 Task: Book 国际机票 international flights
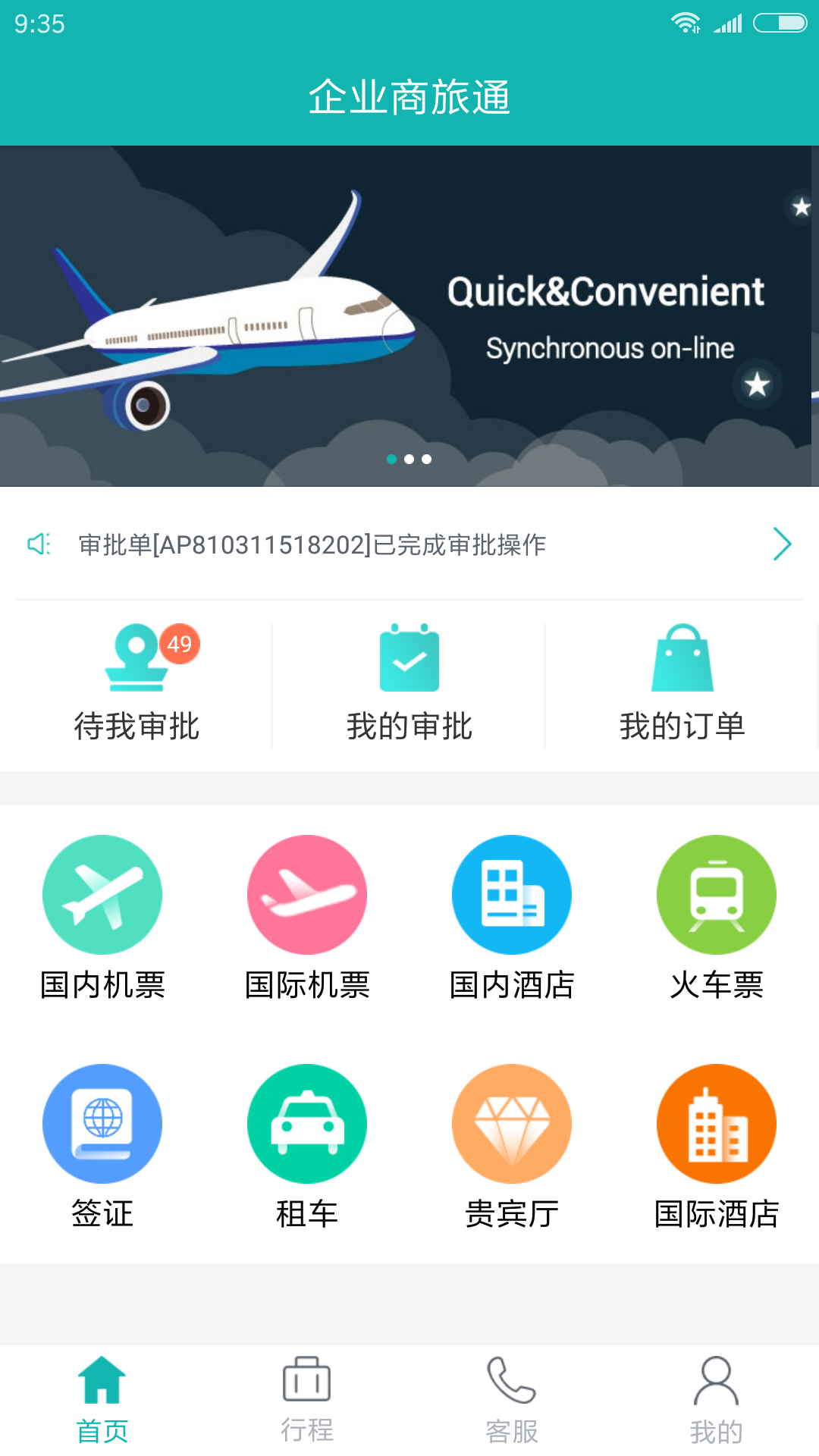pos(307,918)
